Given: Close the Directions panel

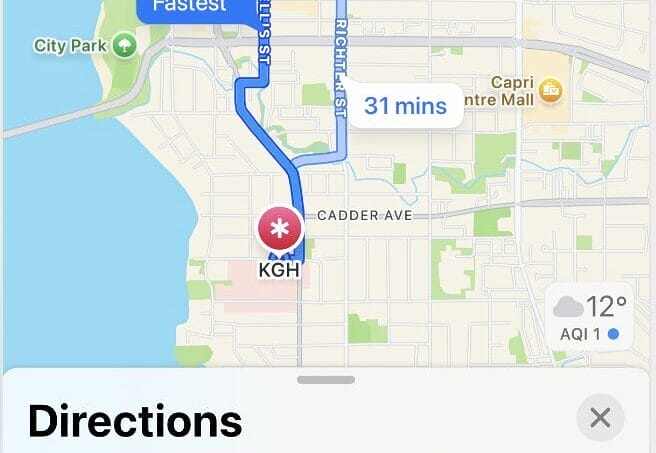Looking at the screenshot, I should tap(600, 417).
